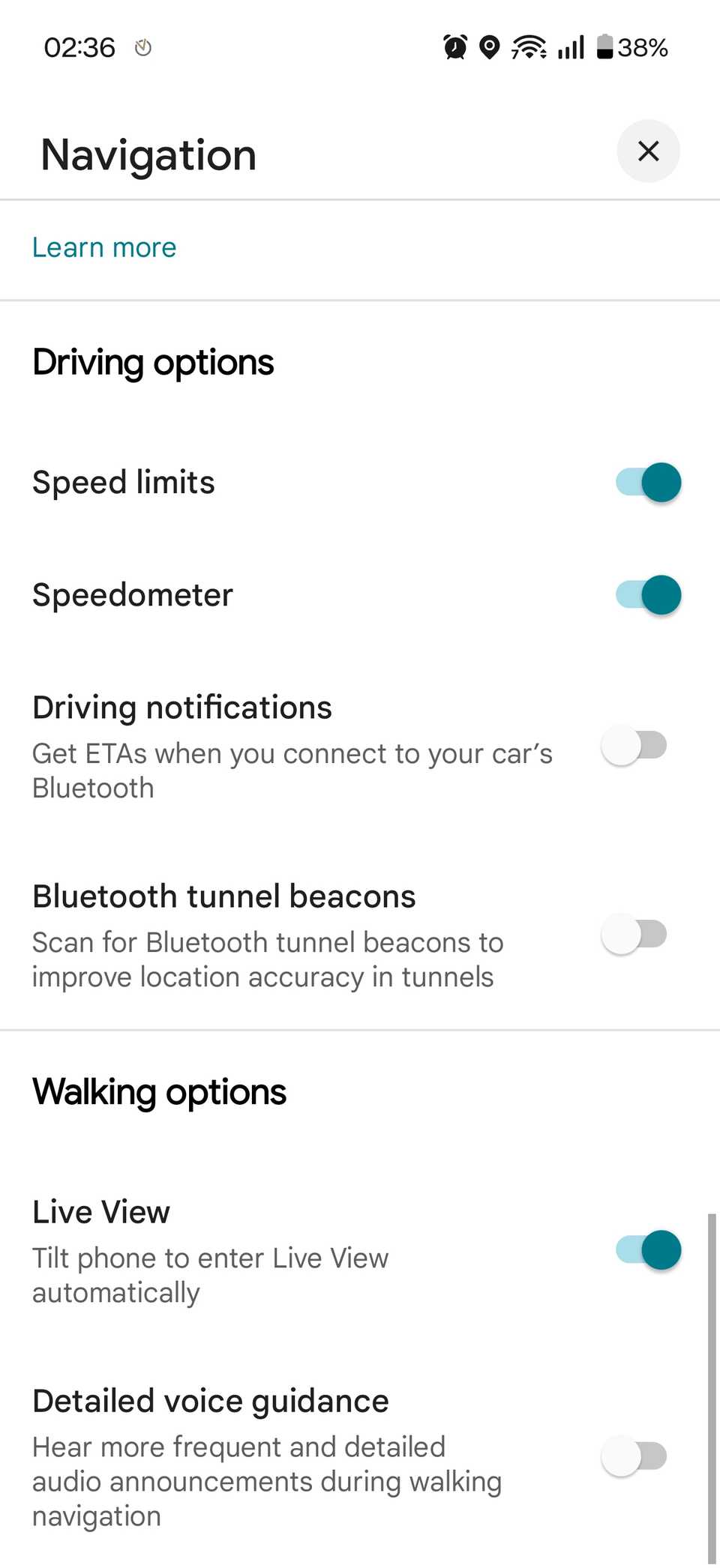Viewport: 720px width, 1568px height.
Task: Turn on Bluetooth tunnel beacons
Action: [x=634, y=934]
